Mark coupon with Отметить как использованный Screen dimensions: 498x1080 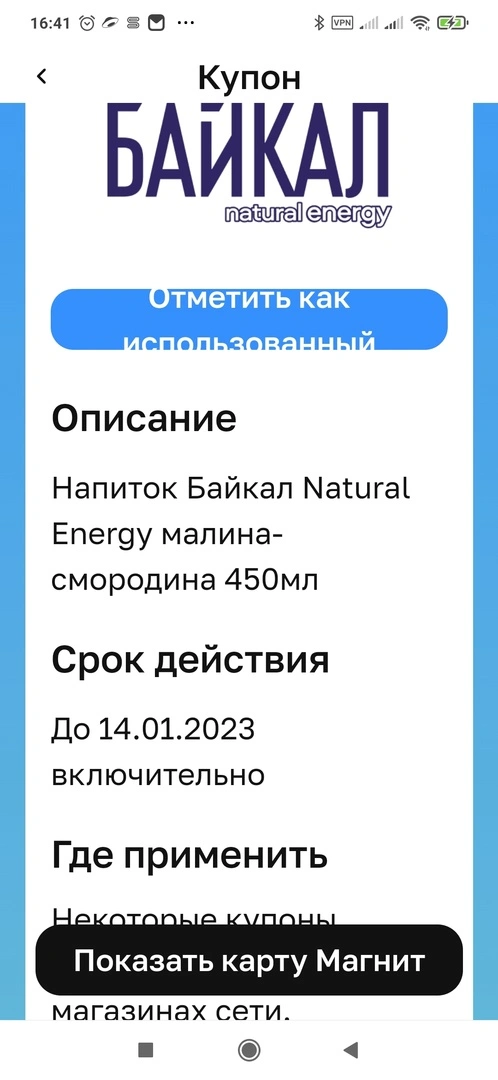point(249,319)
